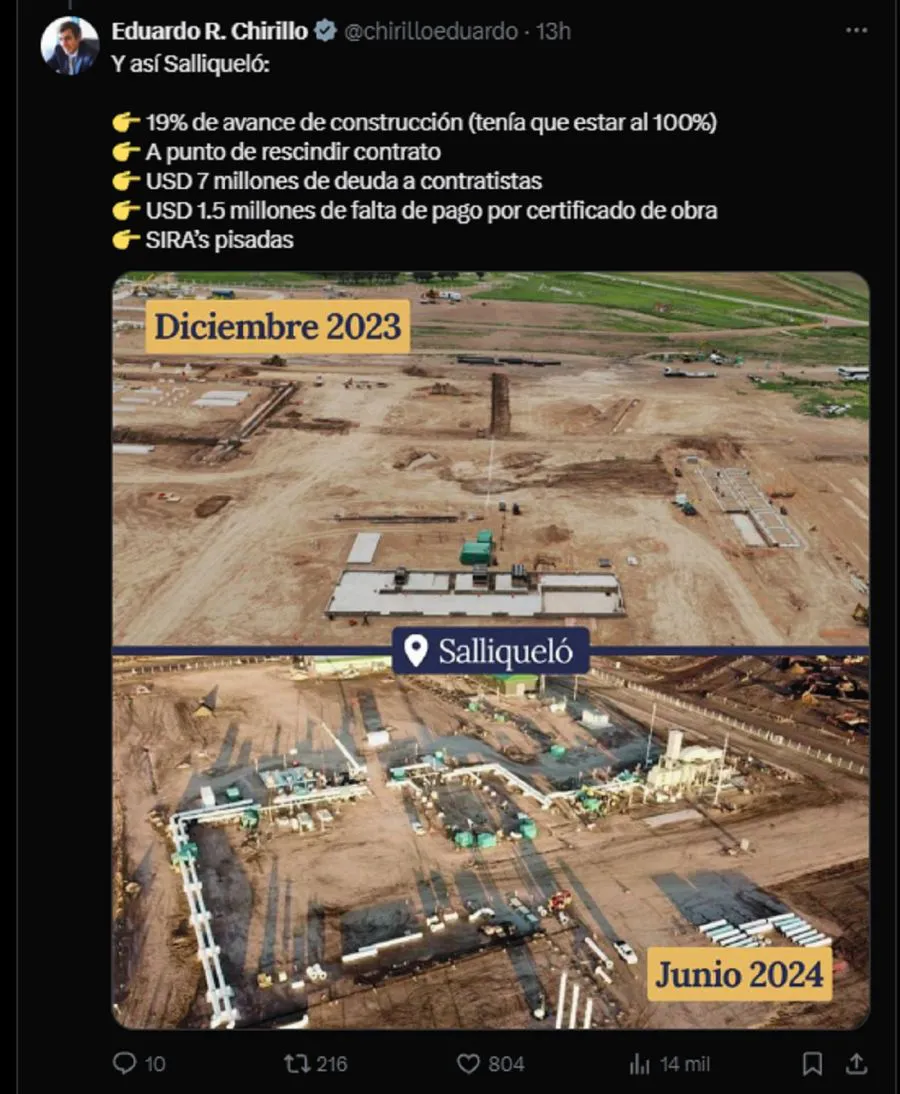View the post's analytics count
900x1094 pixels.
click(643, 1064)
